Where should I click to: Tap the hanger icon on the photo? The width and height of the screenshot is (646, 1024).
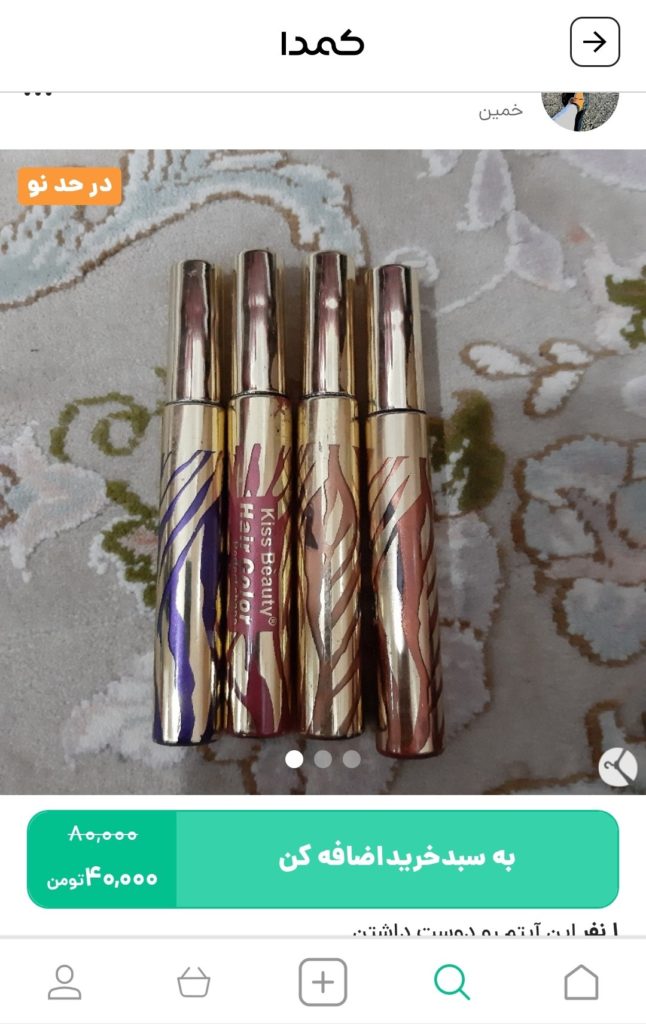[x=617, y=767]
